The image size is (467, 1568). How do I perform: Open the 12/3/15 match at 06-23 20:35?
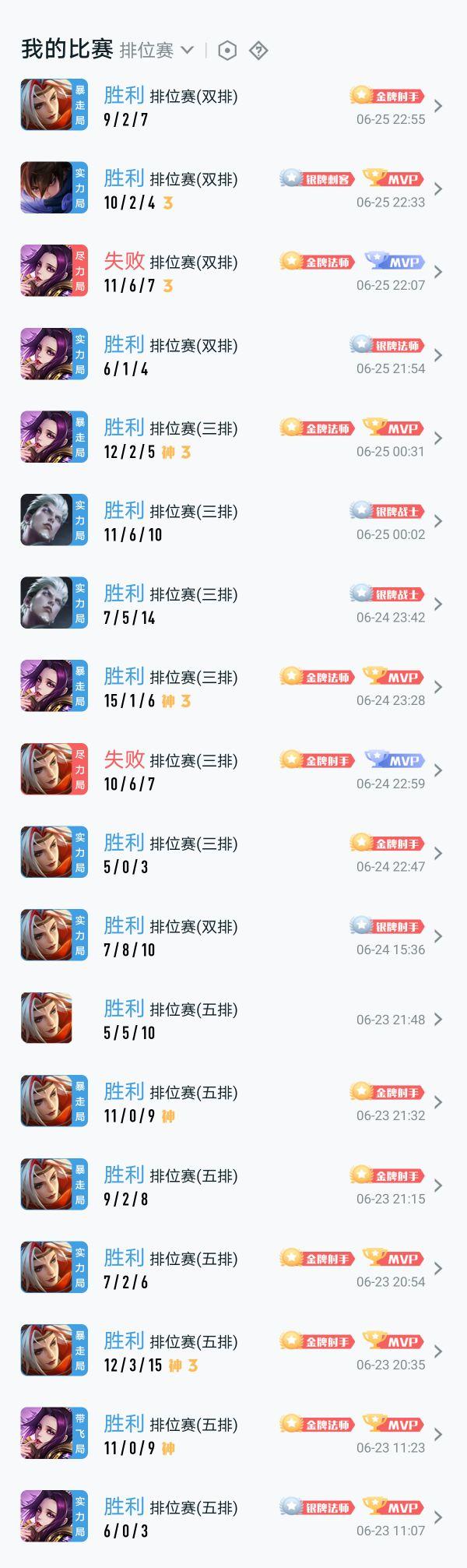233,1351
